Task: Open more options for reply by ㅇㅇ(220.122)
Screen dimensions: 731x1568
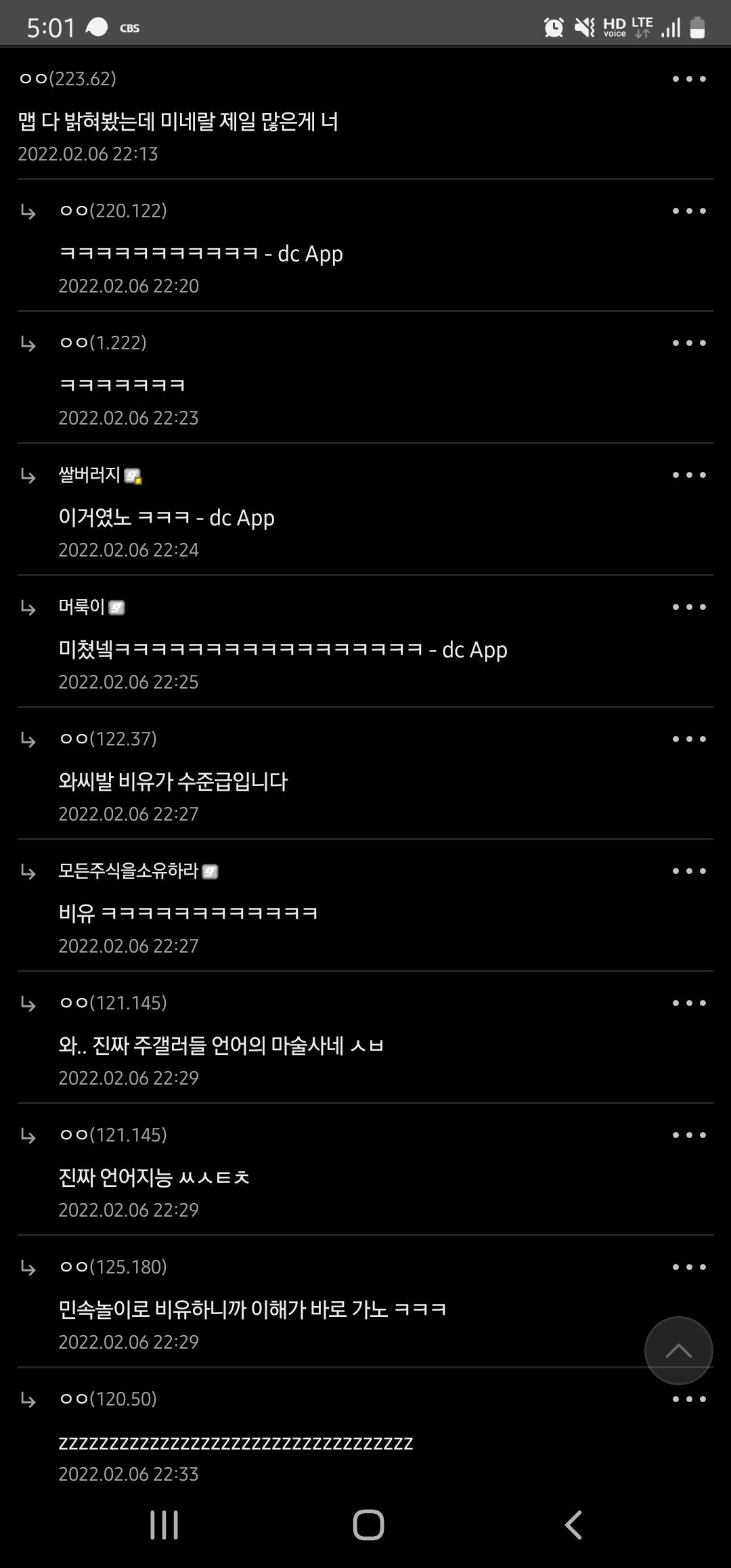Action: coord(689,211)
